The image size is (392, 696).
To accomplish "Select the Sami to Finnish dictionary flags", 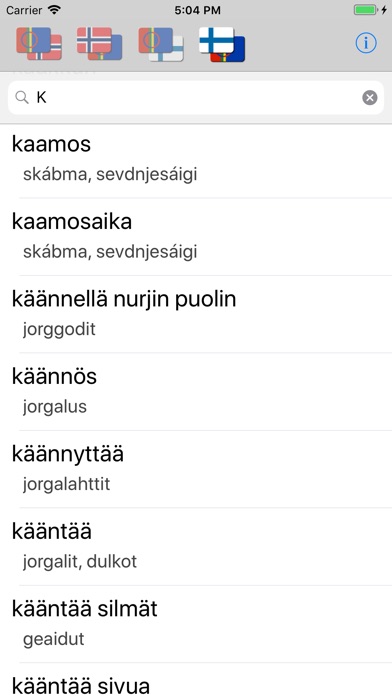I will click(161, 44).
